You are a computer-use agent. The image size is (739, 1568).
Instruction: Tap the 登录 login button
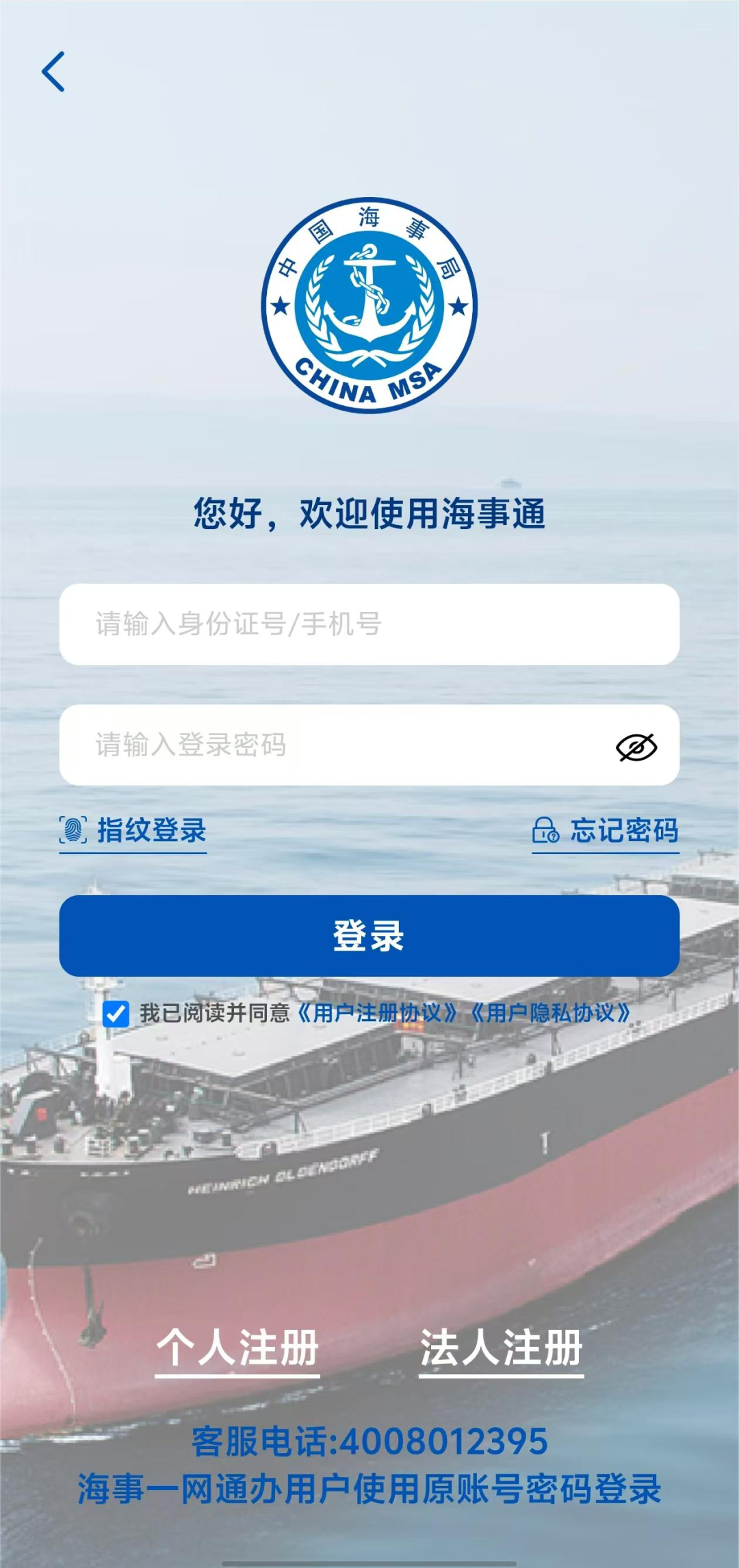pos(369,936)
